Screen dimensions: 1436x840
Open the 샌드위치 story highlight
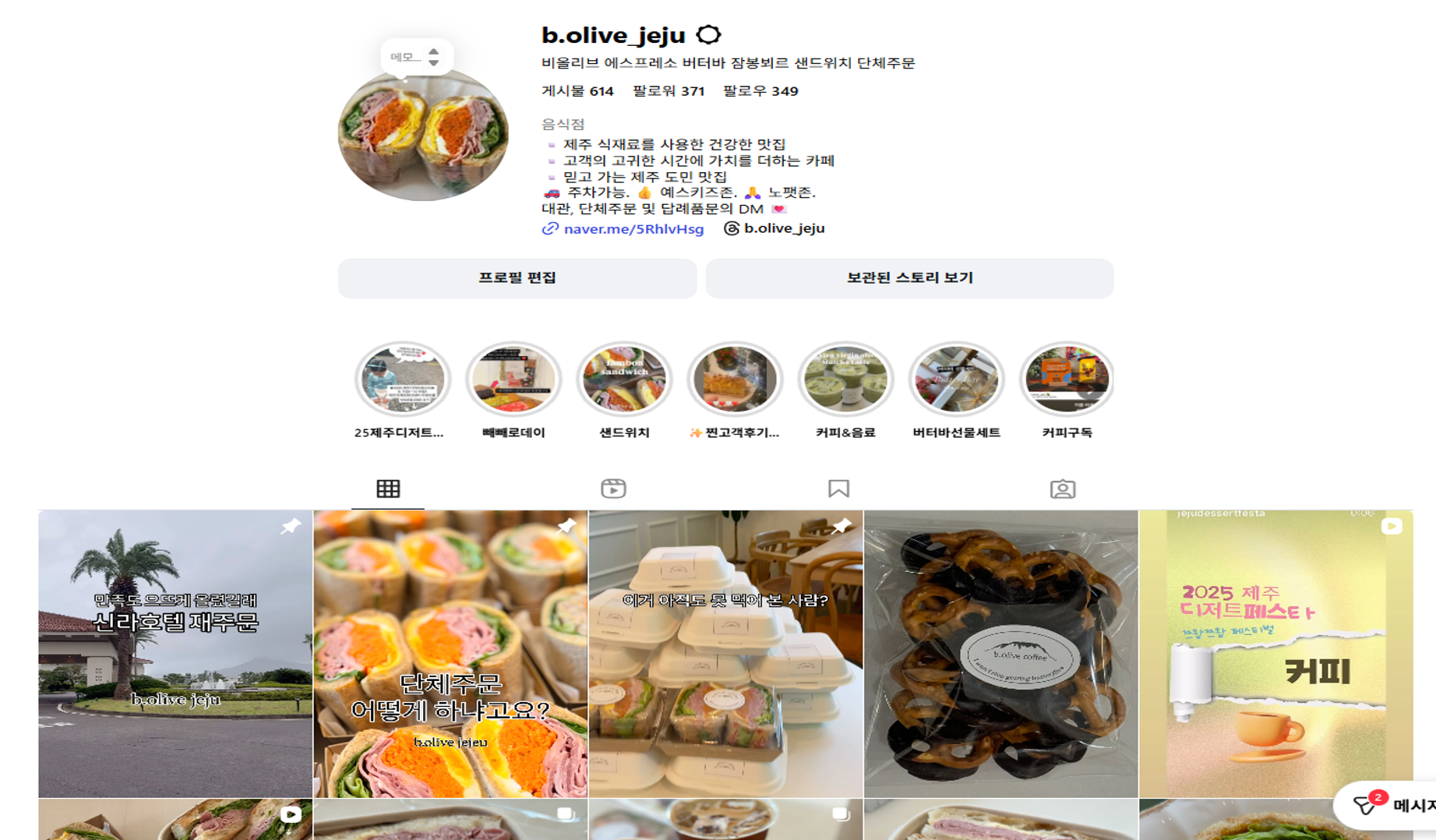624,379
